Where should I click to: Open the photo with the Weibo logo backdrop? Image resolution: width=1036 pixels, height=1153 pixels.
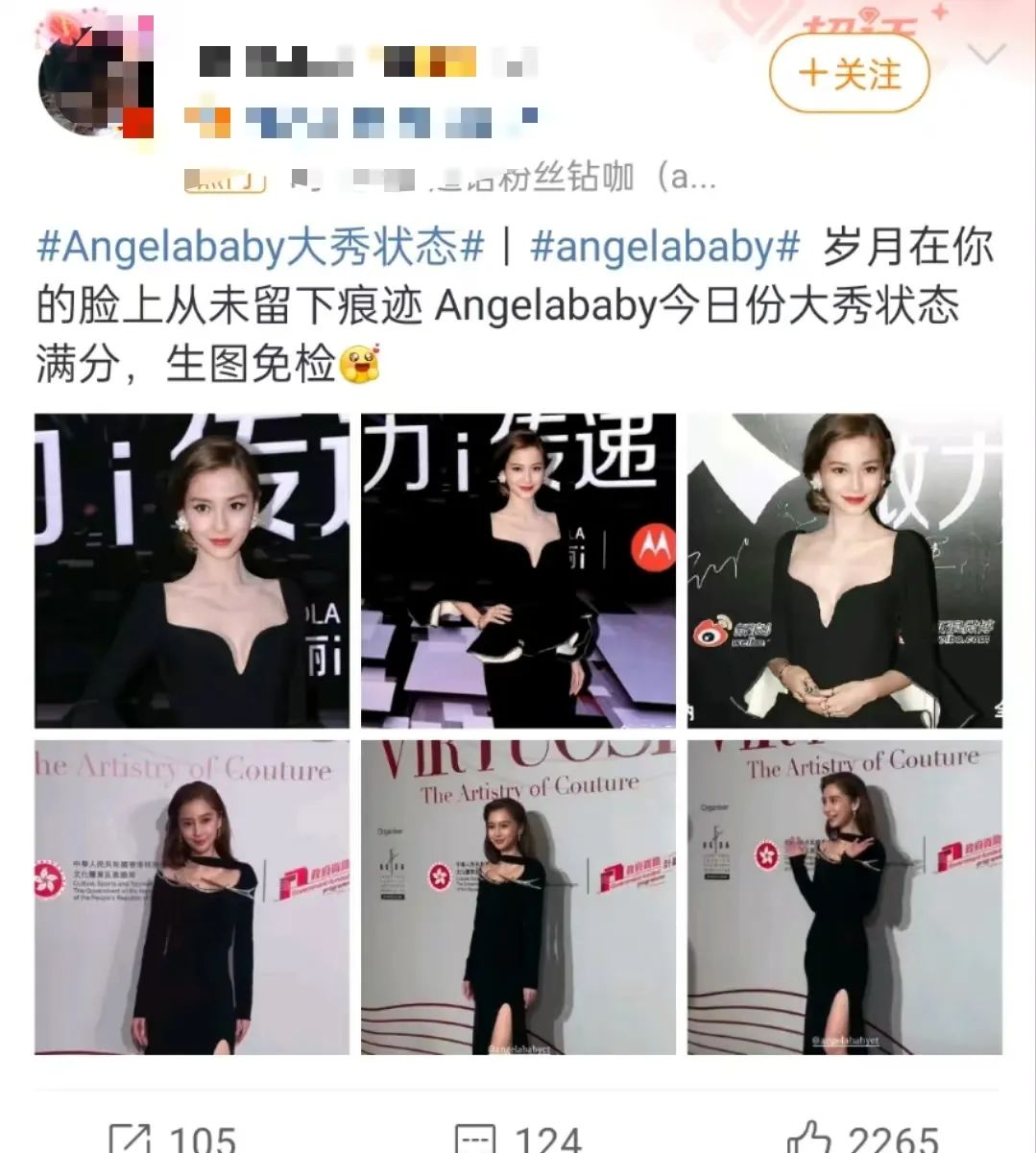point(845,570)
